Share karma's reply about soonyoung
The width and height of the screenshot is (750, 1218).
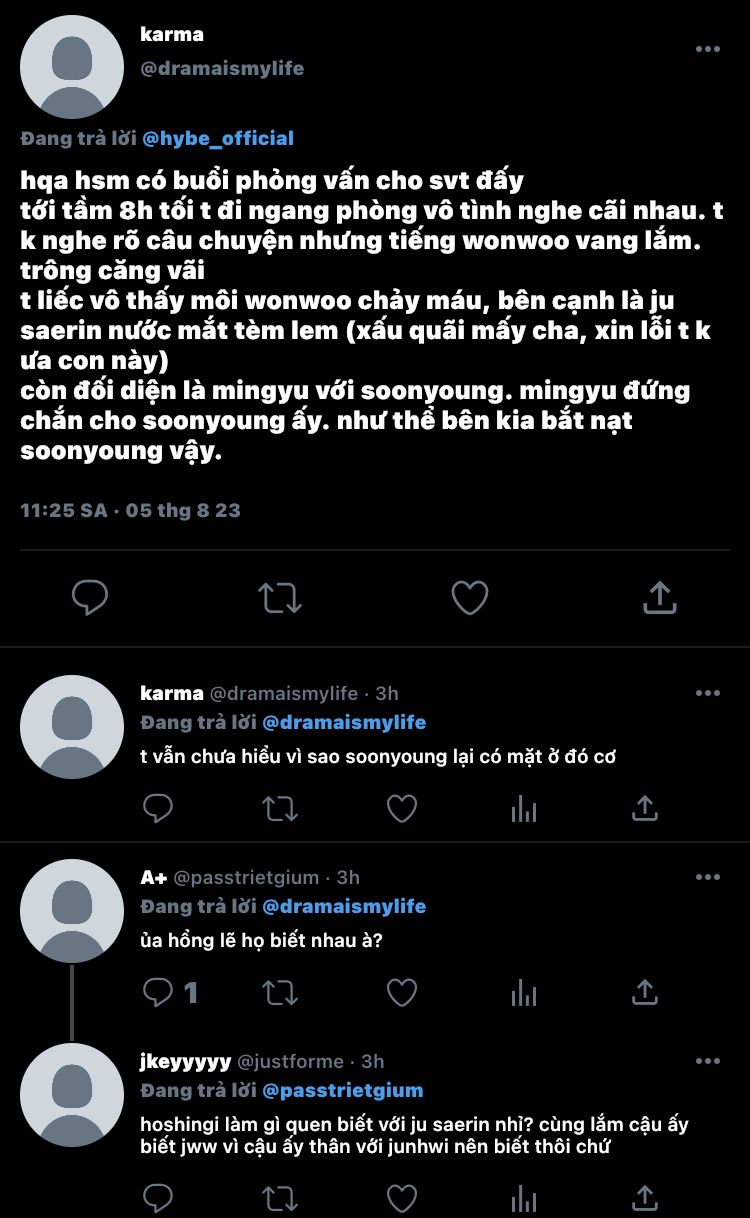(646, 808)
